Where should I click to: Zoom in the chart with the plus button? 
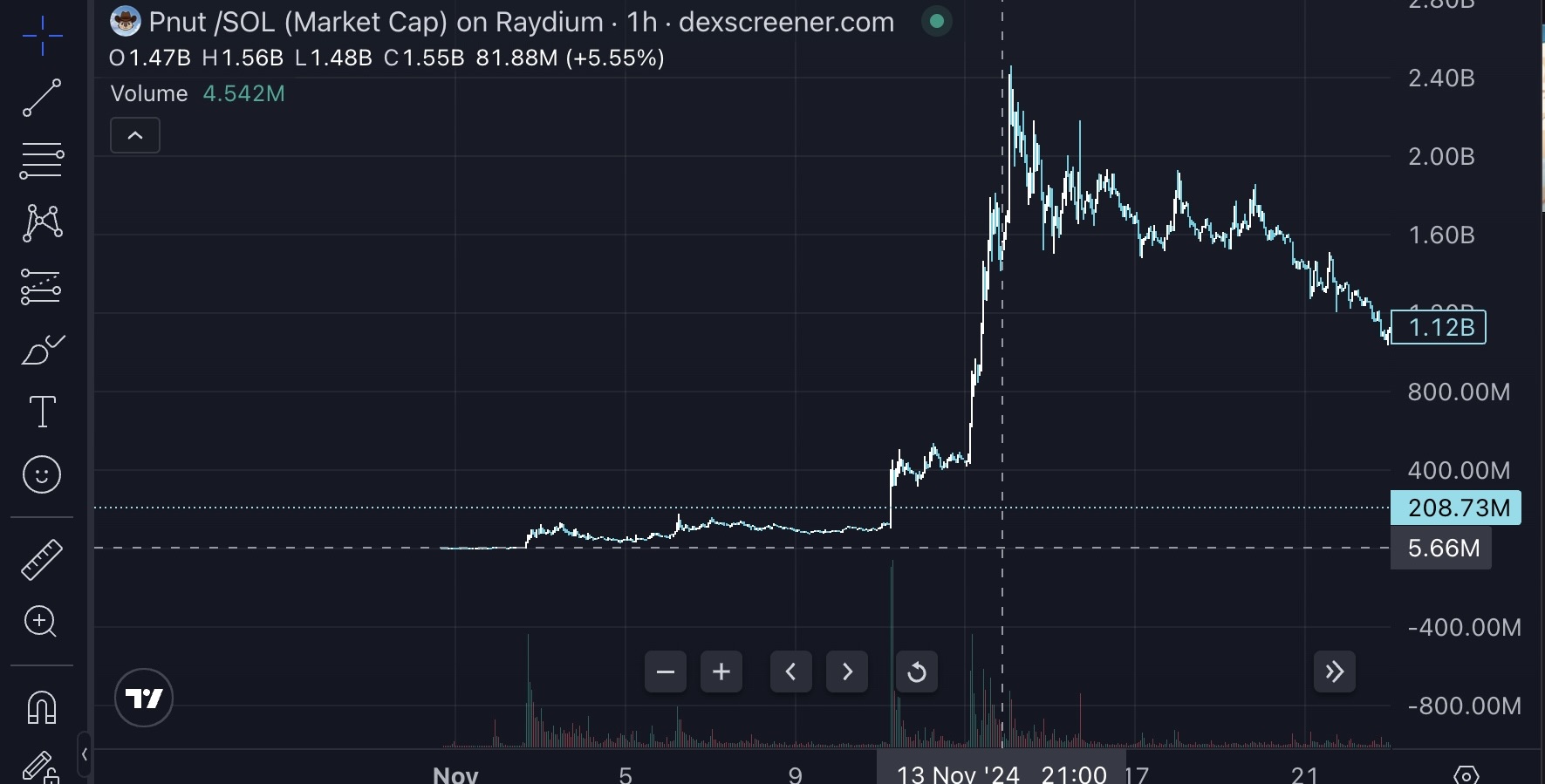(x=721, y=672)
